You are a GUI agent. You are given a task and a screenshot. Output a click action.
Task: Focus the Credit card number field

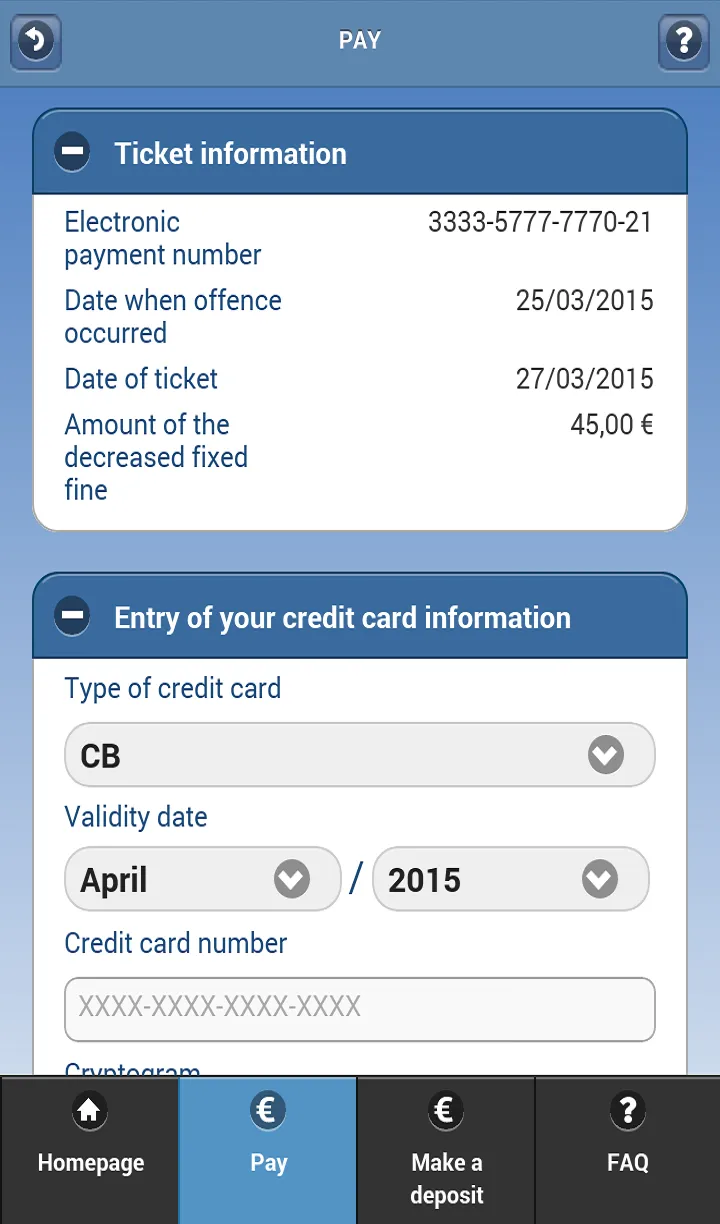point(360,1009)
